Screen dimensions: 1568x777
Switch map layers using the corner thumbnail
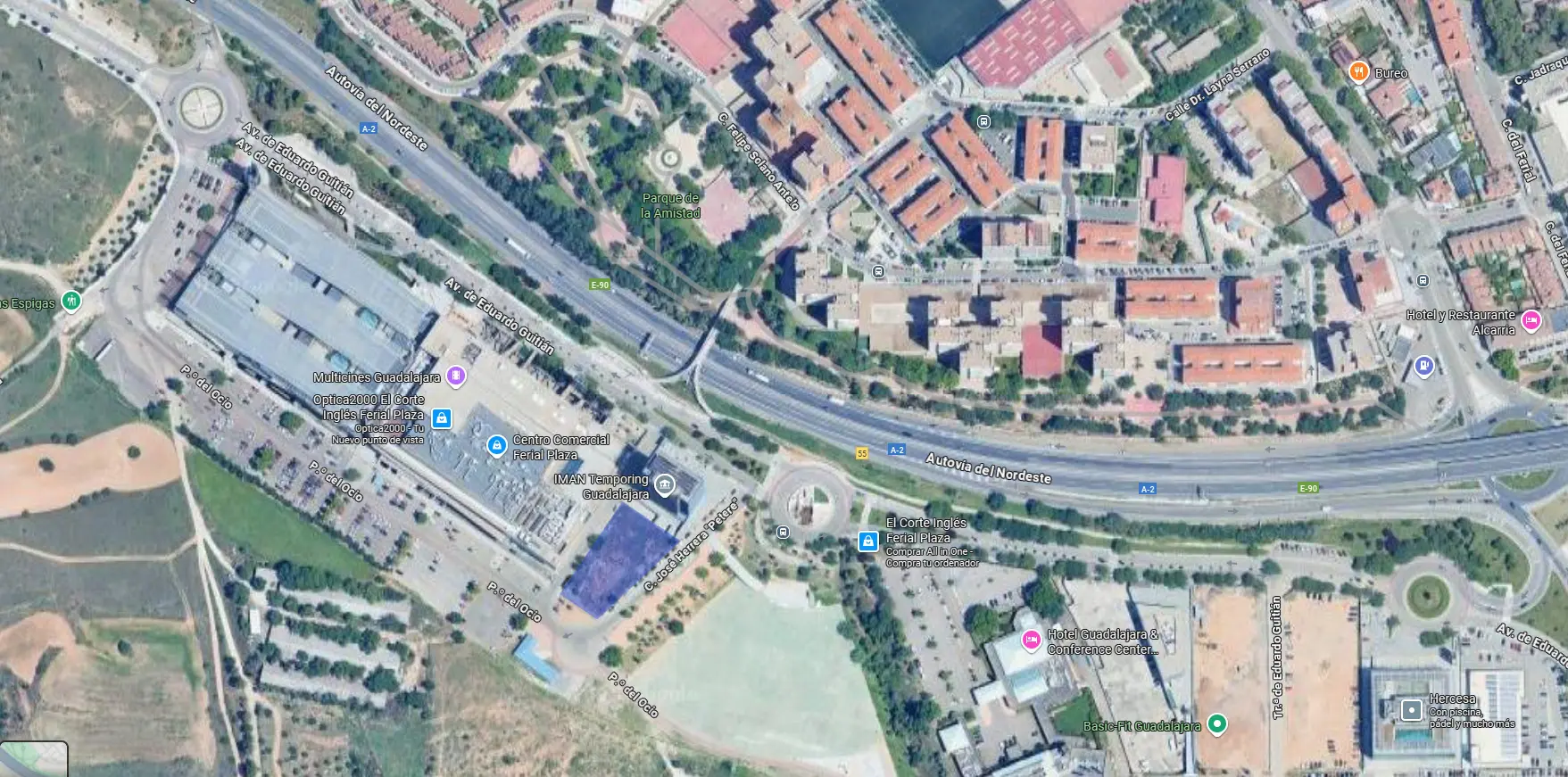point(33,759)
